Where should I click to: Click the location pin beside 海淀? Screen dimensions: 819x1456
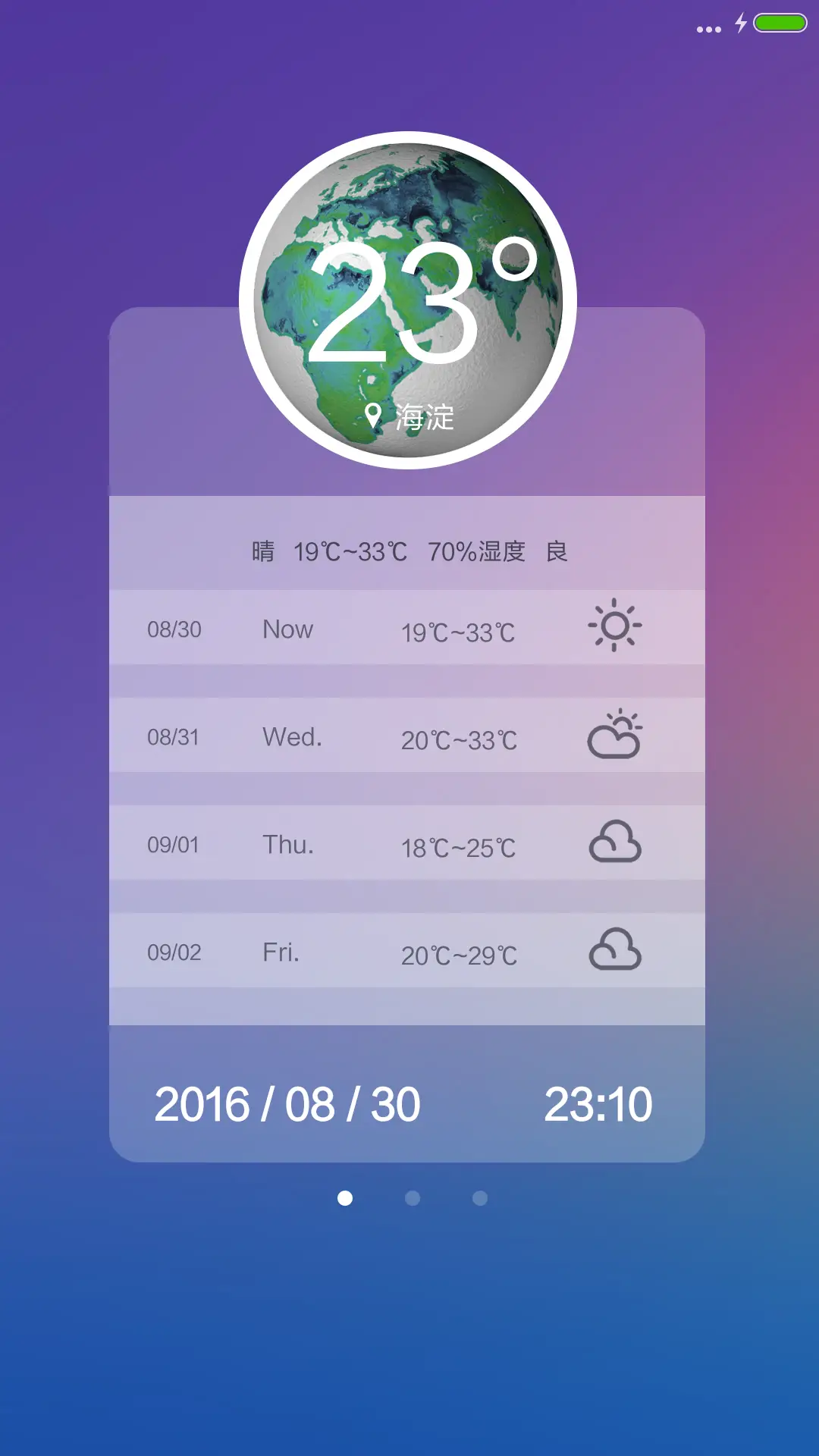tap(373, 415)
